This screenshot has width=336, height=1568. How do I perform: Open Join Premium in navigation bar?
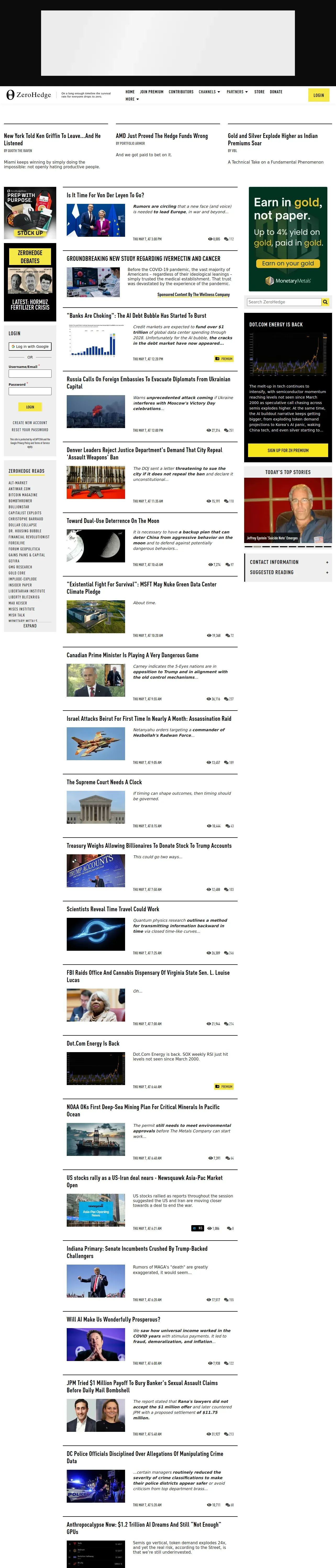(152, 92)
